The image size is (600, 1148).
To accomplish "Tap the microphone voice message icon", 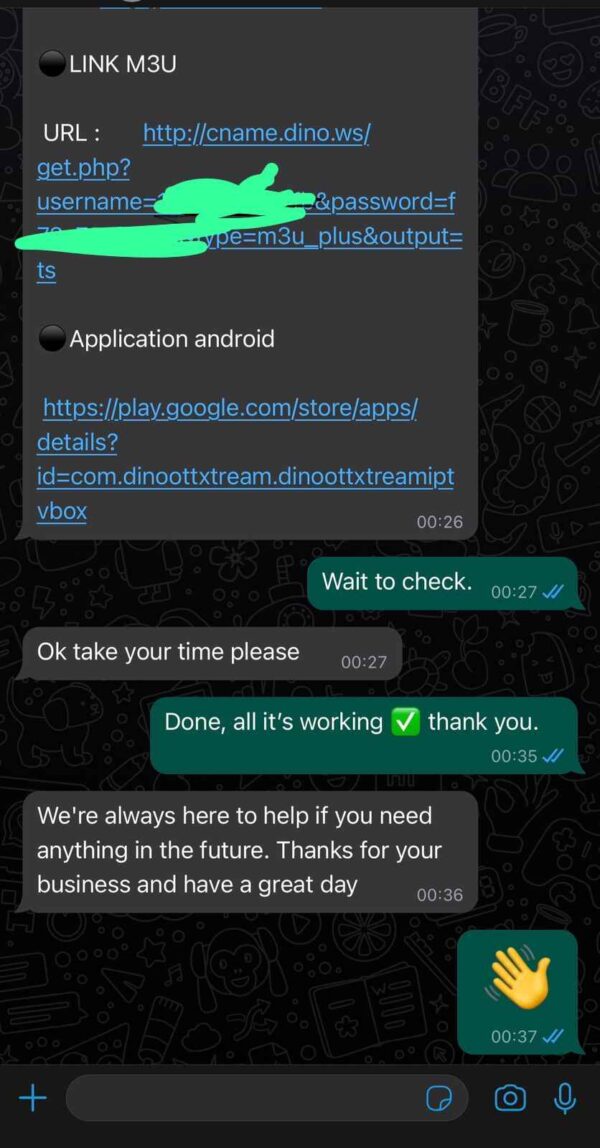I will (565, 1098).
